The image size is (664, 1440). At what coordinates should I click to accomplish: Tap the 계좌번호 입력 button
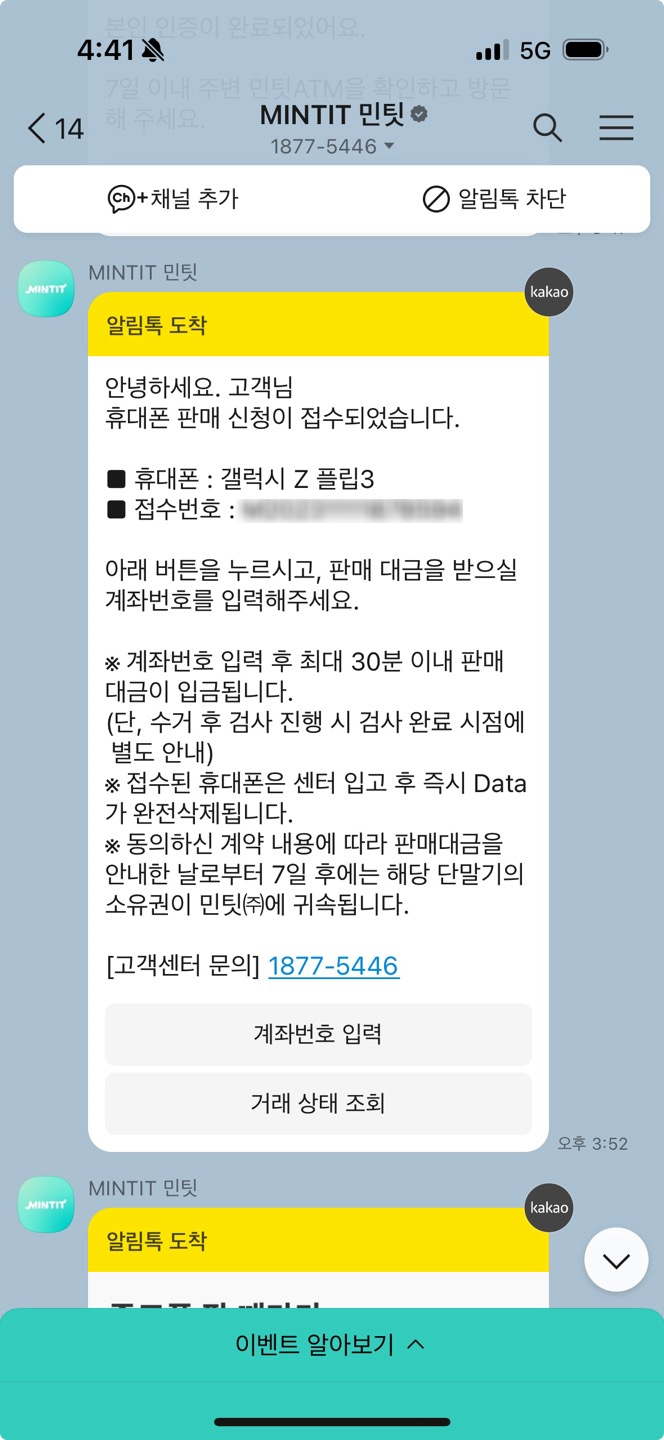click(318, 1034)
